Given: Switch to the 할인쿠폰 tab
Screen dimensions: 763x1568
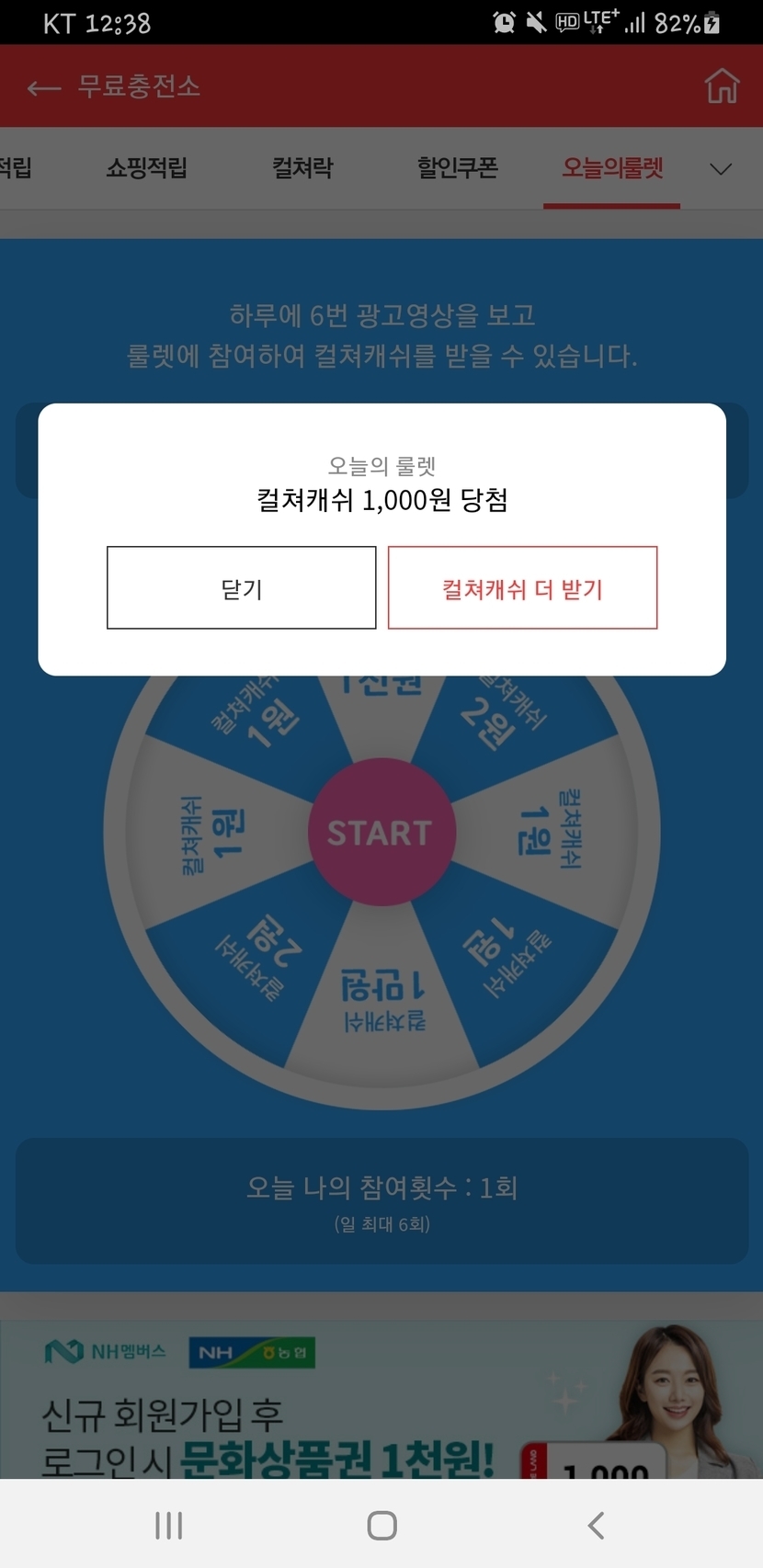Looking at the screenshot, I should (457, 168).
